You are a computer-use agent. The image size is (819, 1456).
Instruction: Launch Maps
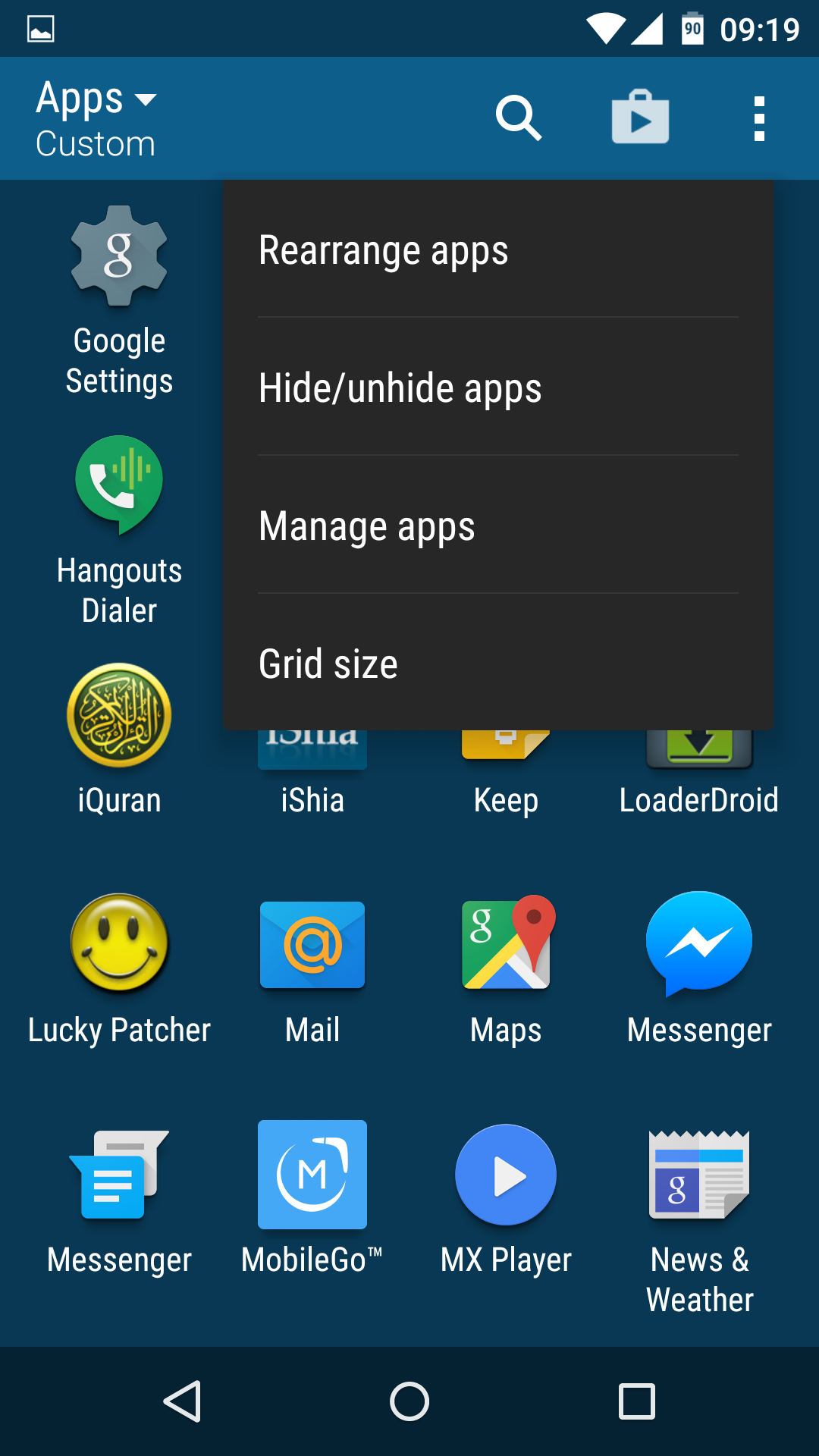click(506, 969)
